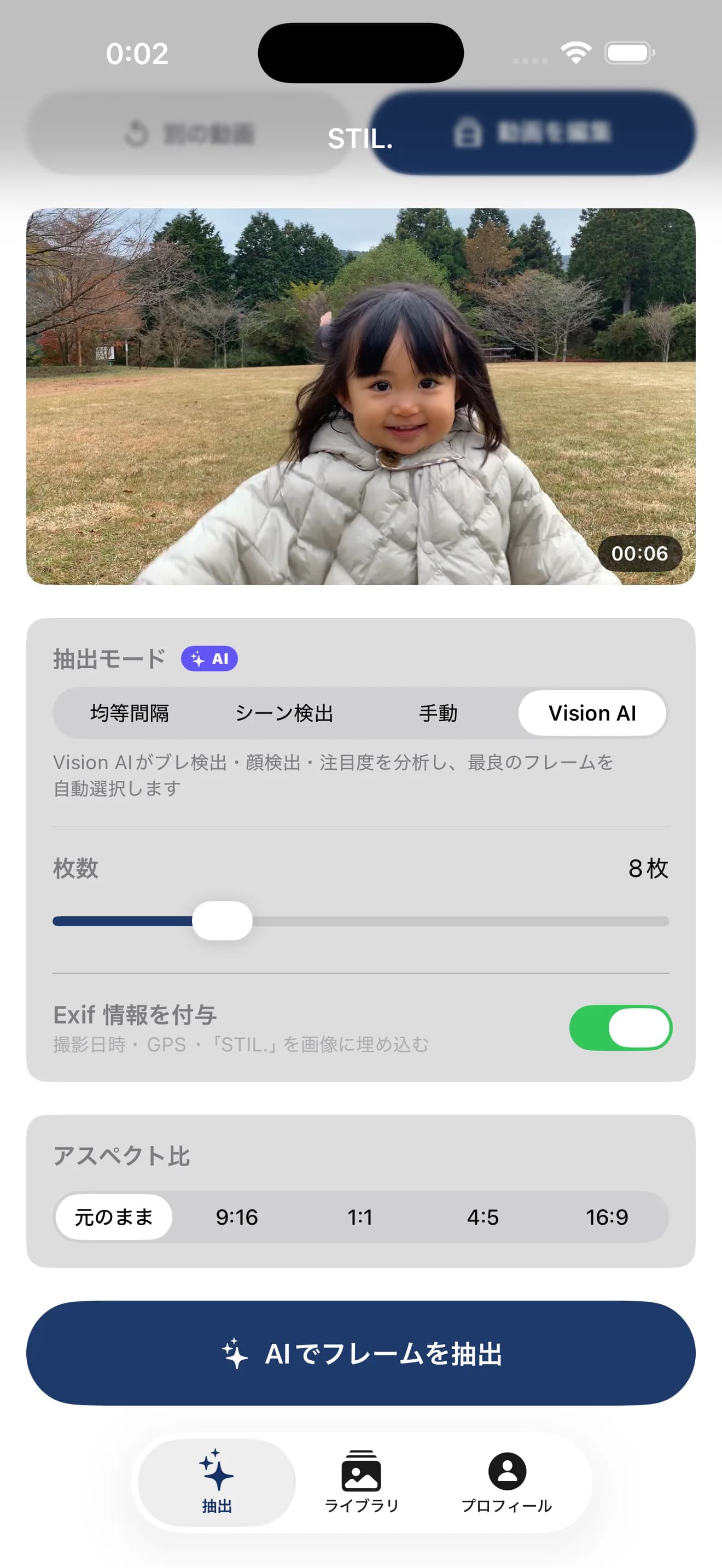Go to the プロフィール tab
Viewport: 722px width, 1568px height.
(506, 1482)
